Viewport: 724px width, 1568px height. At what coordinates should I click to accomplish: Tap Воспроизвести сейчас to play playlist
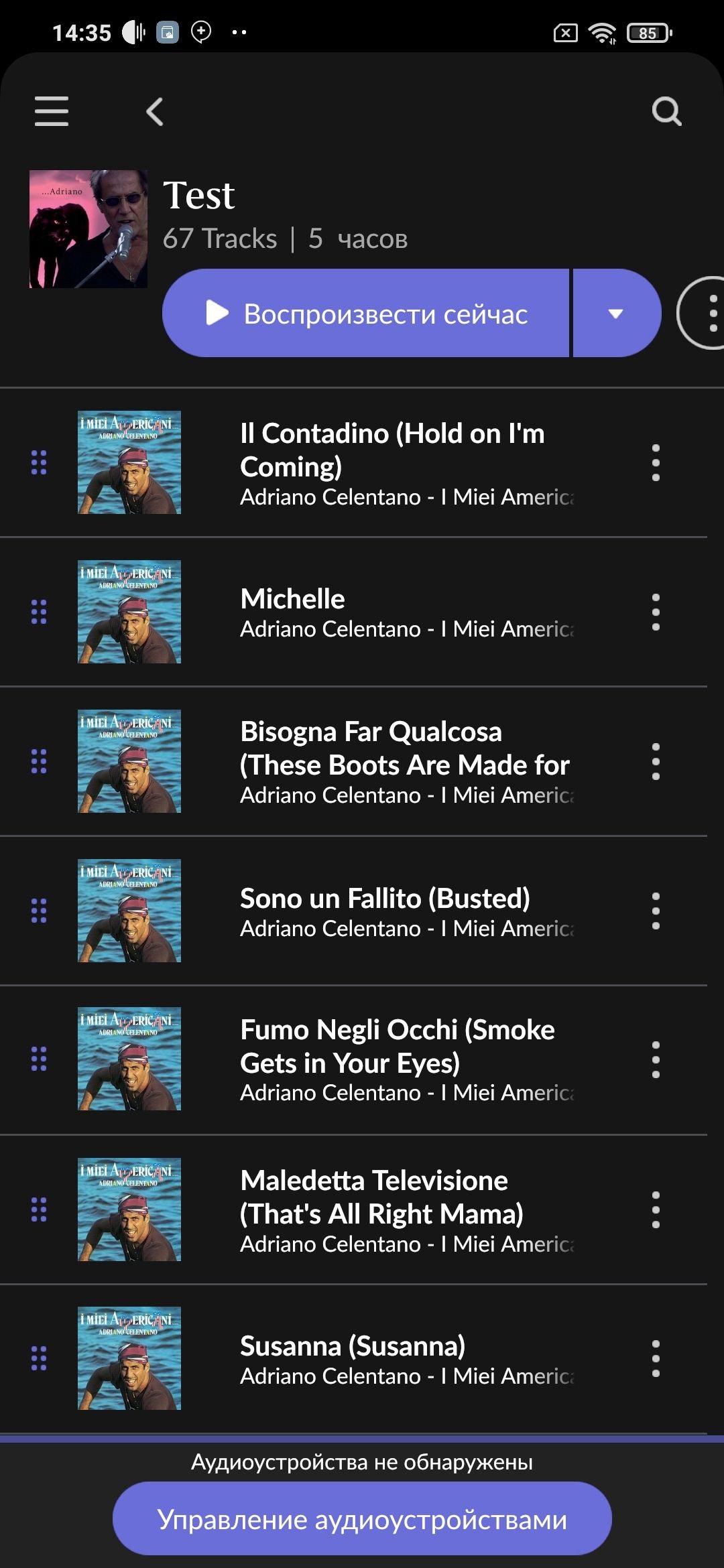click(x=366, y=313)
